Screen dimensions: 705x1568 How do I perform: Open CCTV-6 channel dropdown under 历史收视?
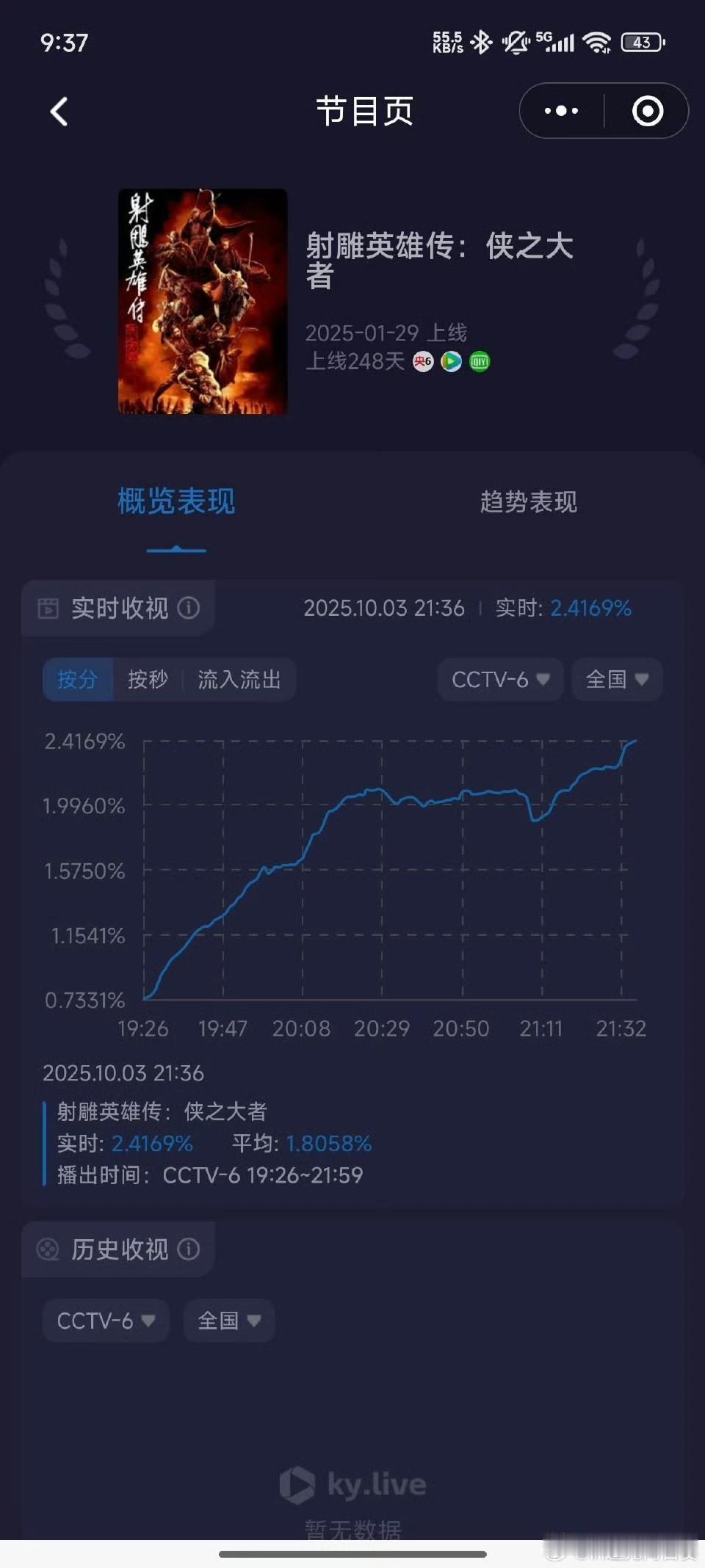[106, 1321]
